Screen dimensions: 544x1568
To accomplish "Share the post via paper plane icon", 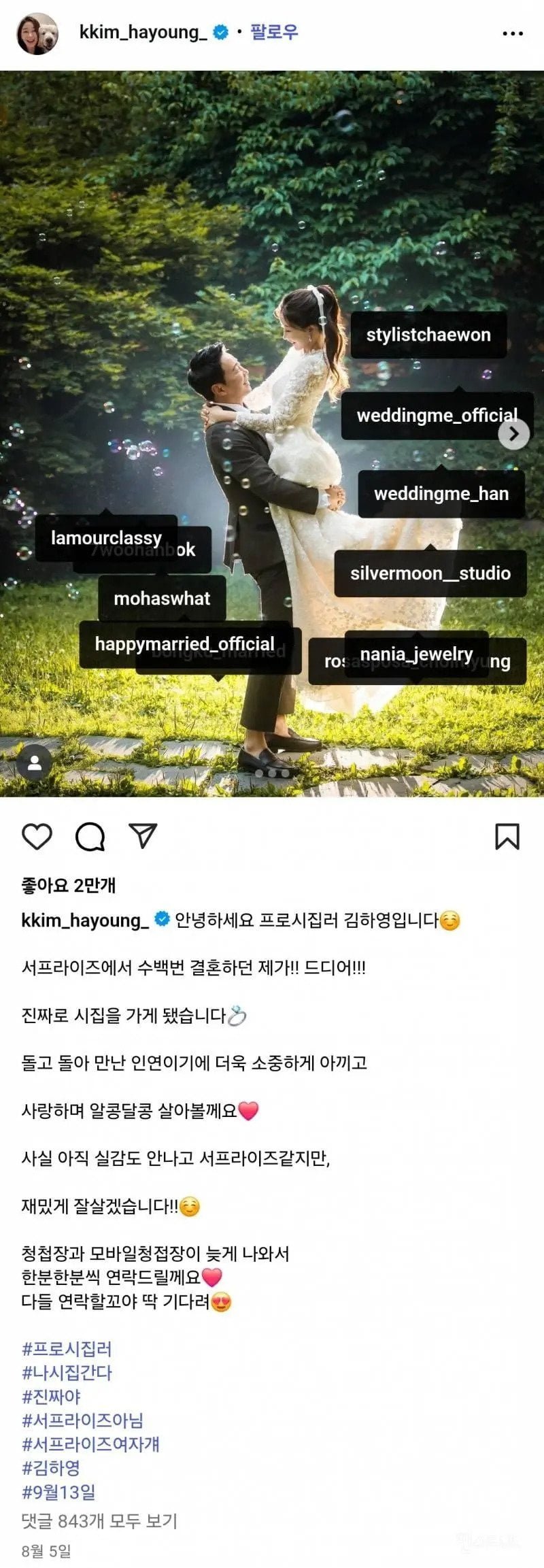I will coord(143,835).
